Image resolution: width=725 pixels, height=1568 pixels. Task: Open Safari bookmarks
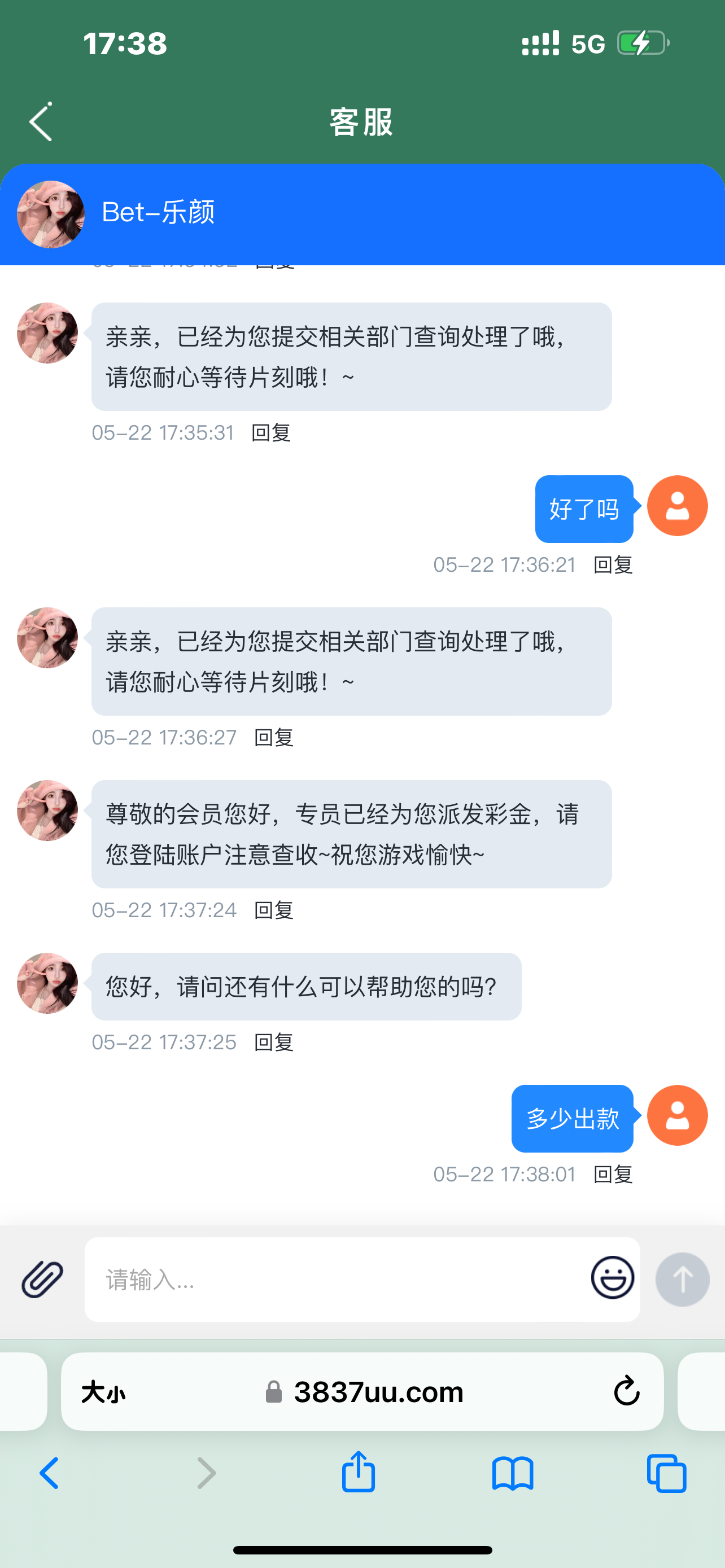click(x=513, y=1473)
